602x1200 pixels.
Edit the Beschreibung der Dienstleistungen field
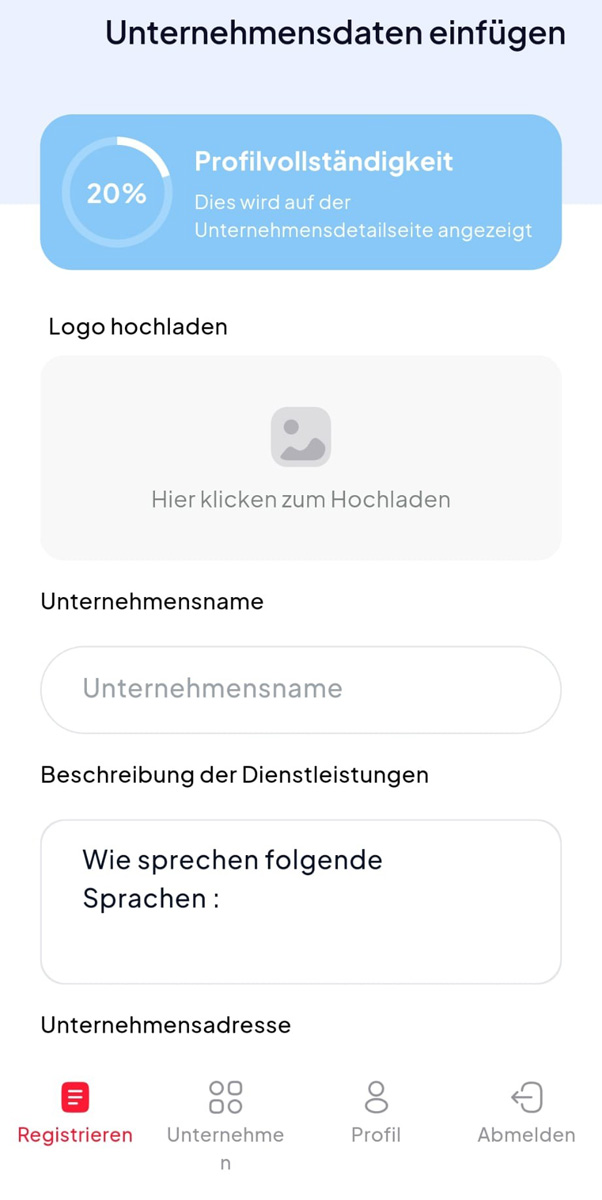[x=300, y=901]
